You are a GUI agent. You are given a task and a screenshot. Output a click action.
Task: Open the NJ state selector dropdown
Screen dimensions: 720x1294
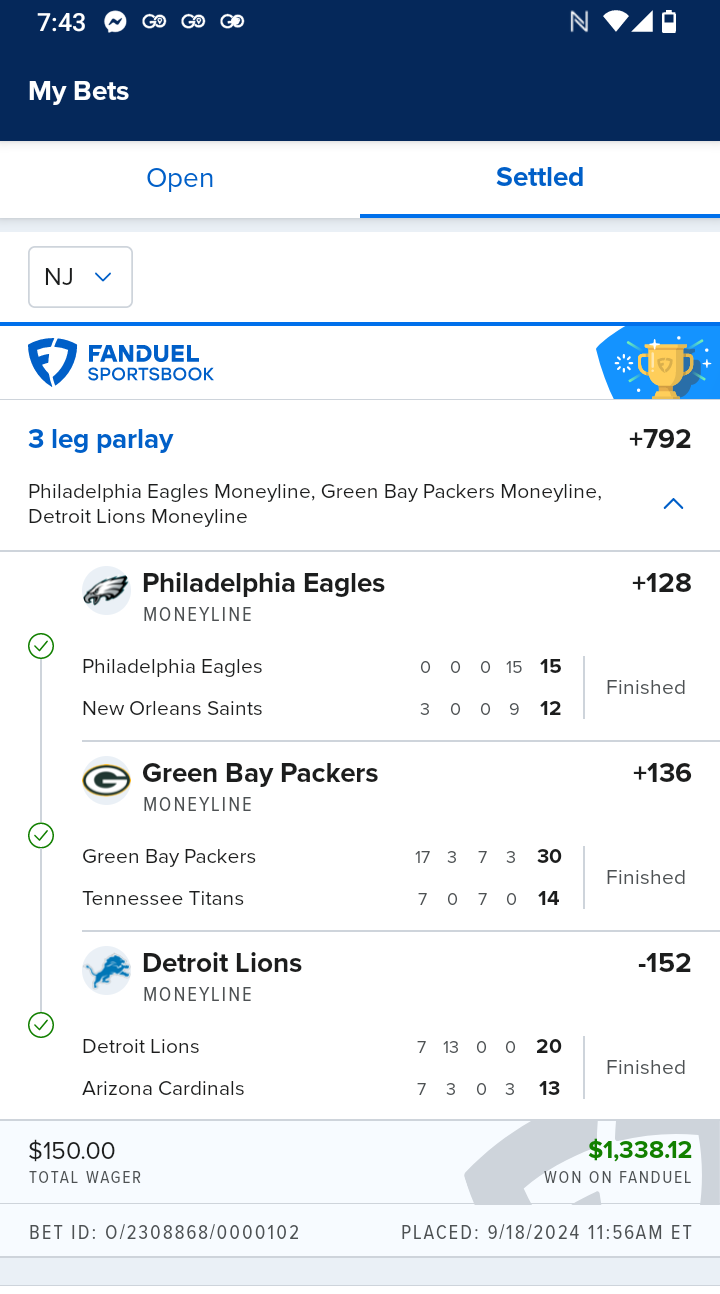point(80,276)
